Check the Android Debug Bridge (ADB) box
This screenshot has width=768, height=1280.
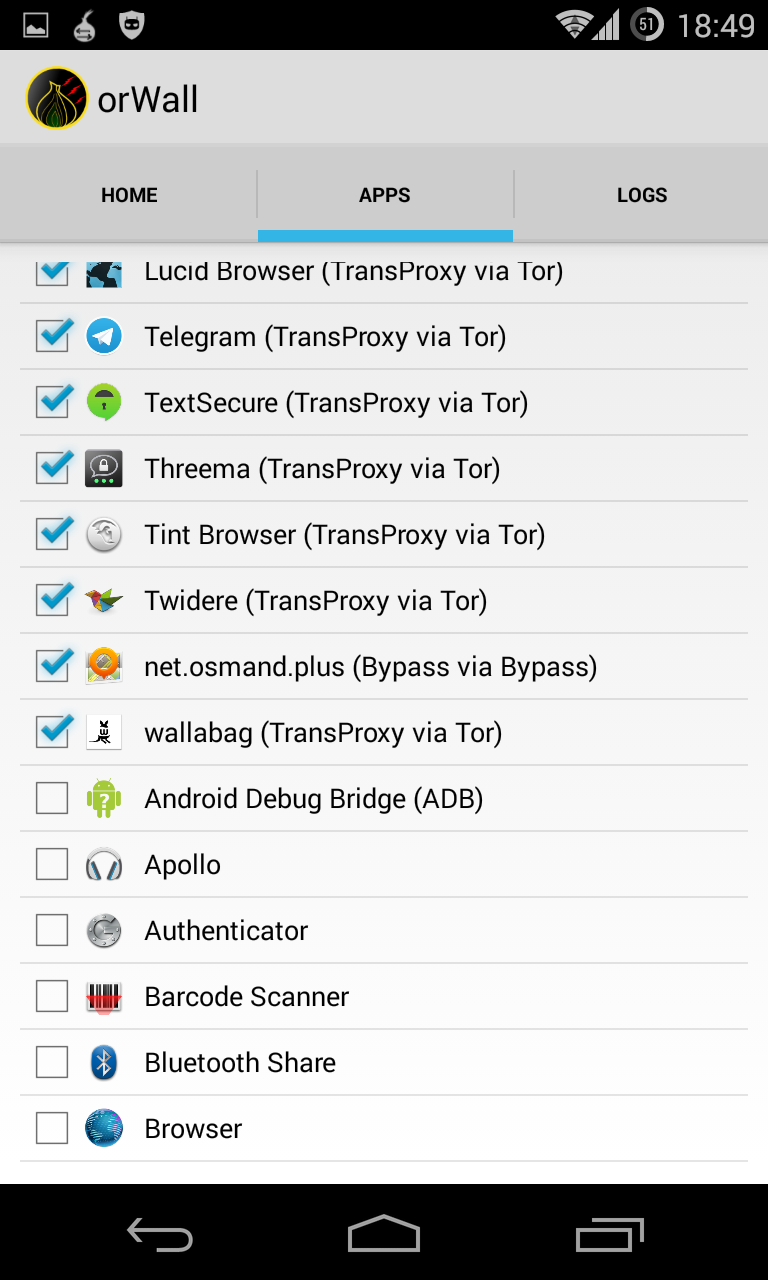52,798
